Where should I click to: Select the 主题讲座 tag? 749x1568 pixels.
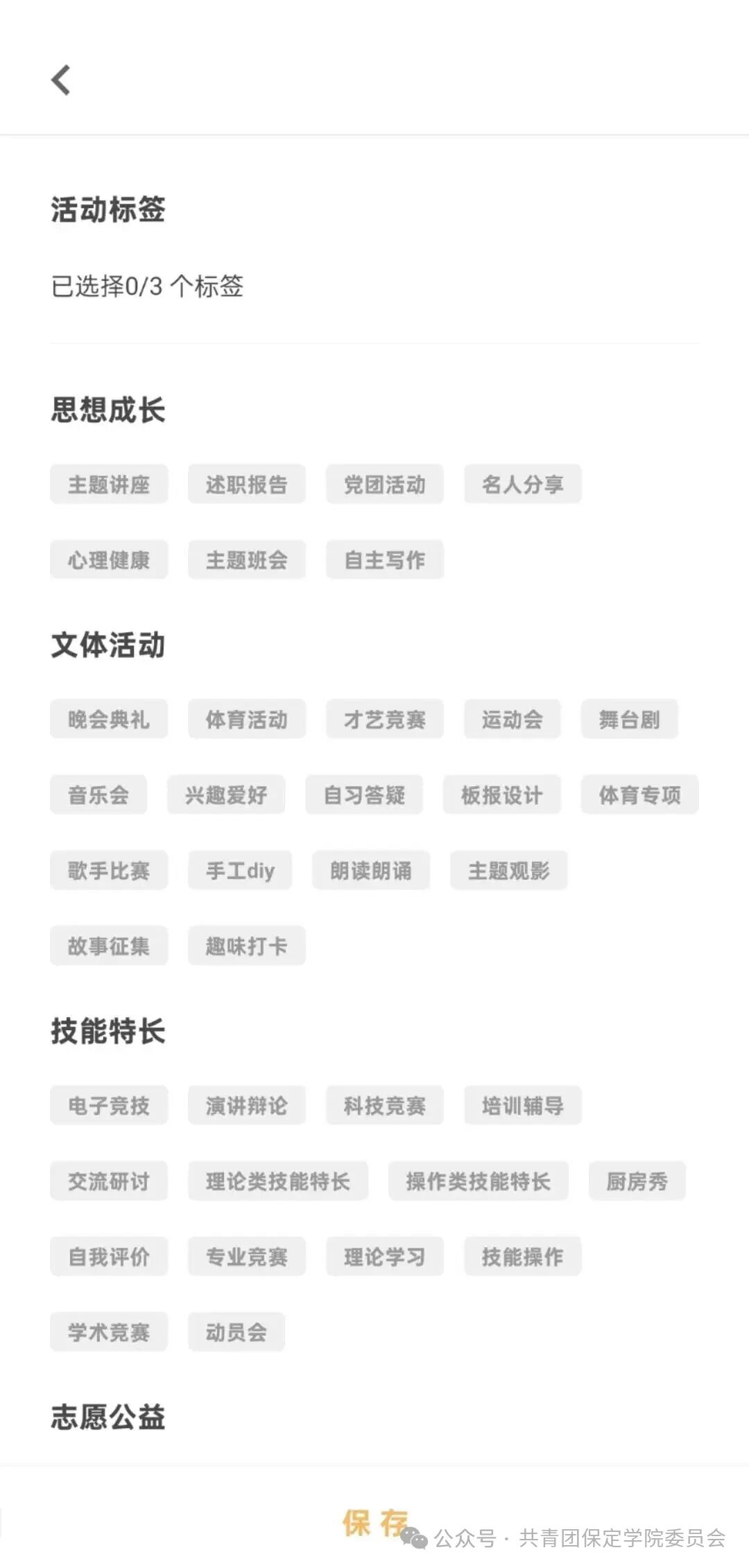point(109,484)
